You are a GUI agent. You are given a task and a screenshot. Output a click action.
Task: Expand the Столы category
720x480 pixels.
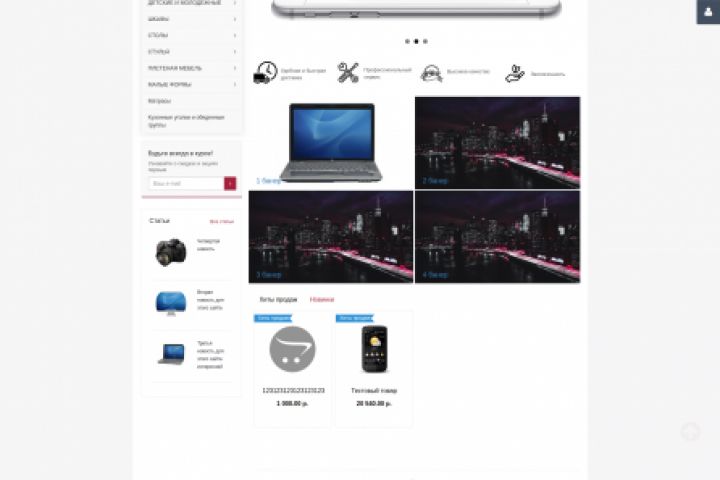[235, 35]
